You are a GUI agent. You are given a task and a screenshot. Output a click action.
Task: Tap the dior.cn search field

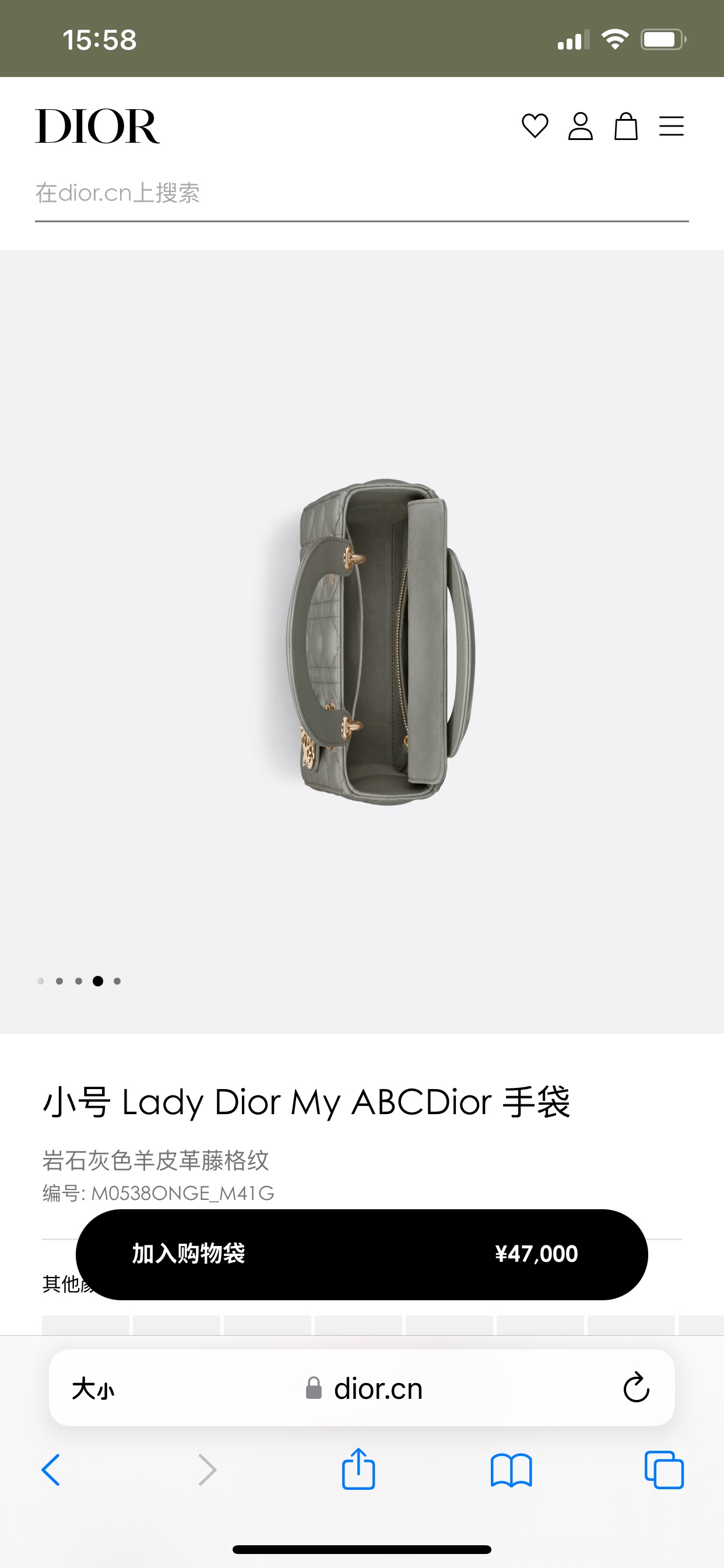pos(361,194)
